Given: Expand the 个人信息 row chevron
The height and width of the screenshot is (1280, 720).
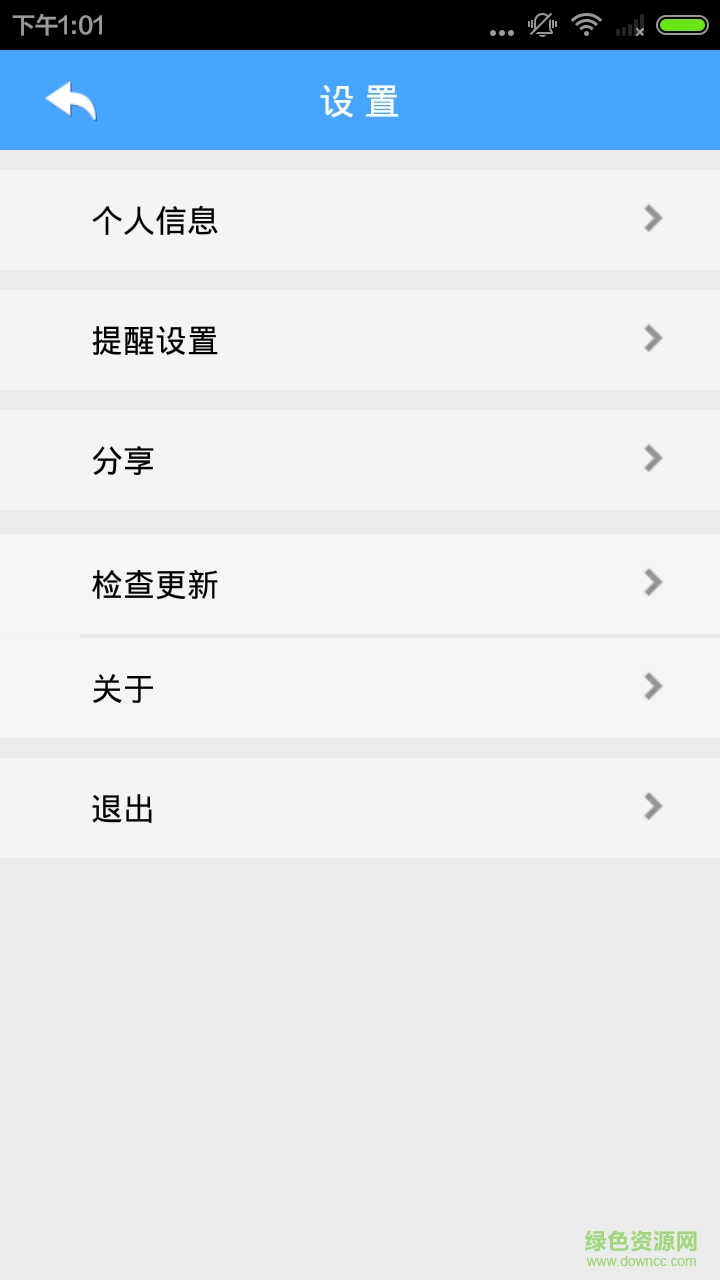Looking at the screenshot, I should coord(652,218).
